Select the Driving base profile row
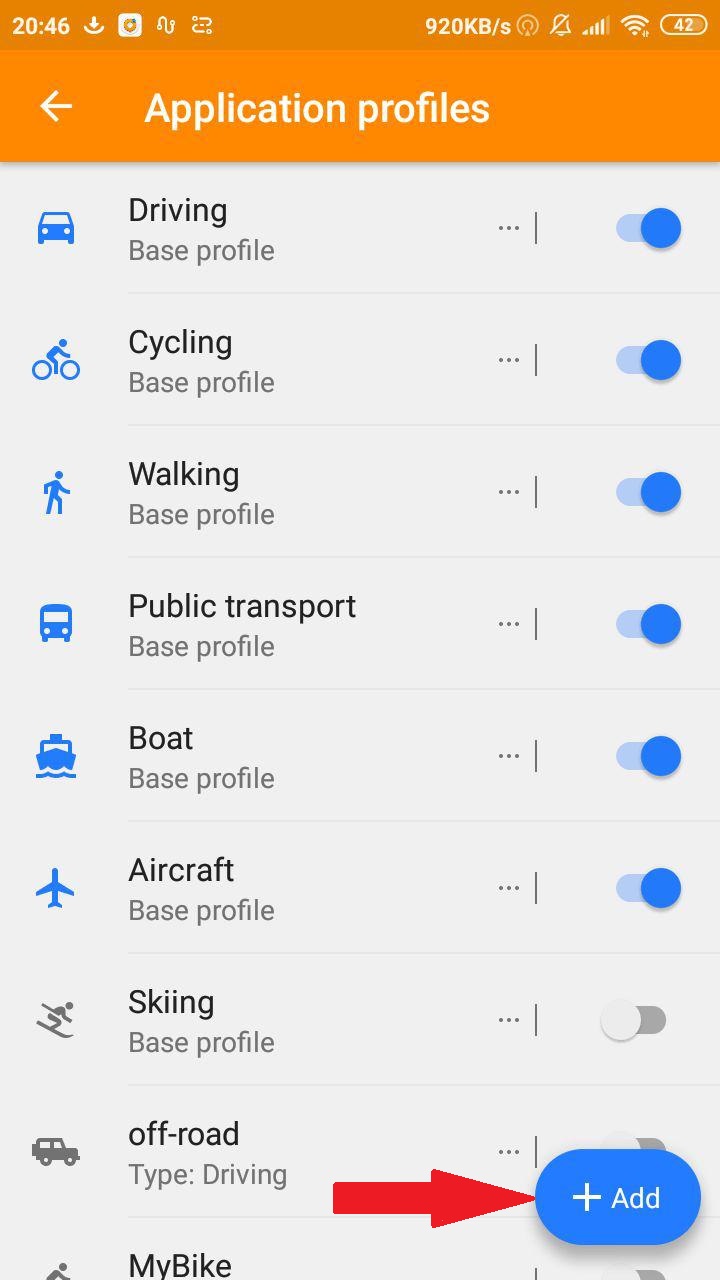The height and width of the screenshot is (1280, 720). (x=250, y=228)
